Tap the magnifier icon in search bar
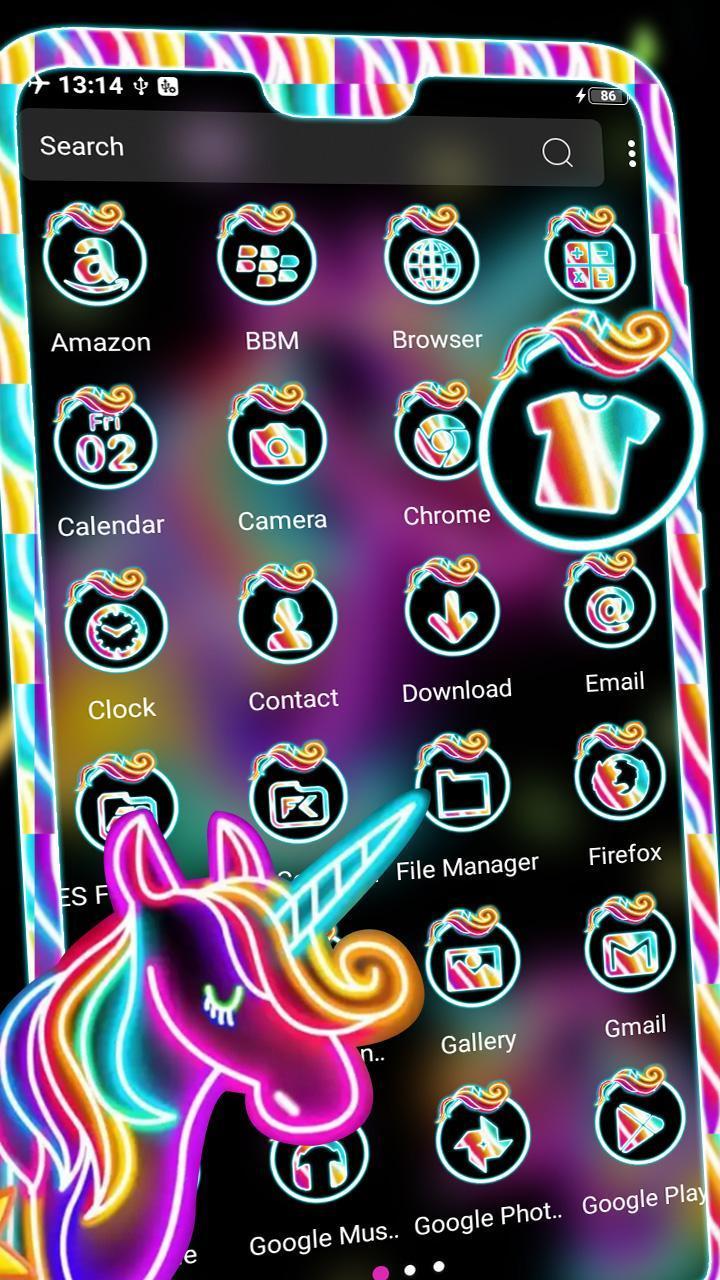Viewport: 720px width, 1280px height. point(556,152)
